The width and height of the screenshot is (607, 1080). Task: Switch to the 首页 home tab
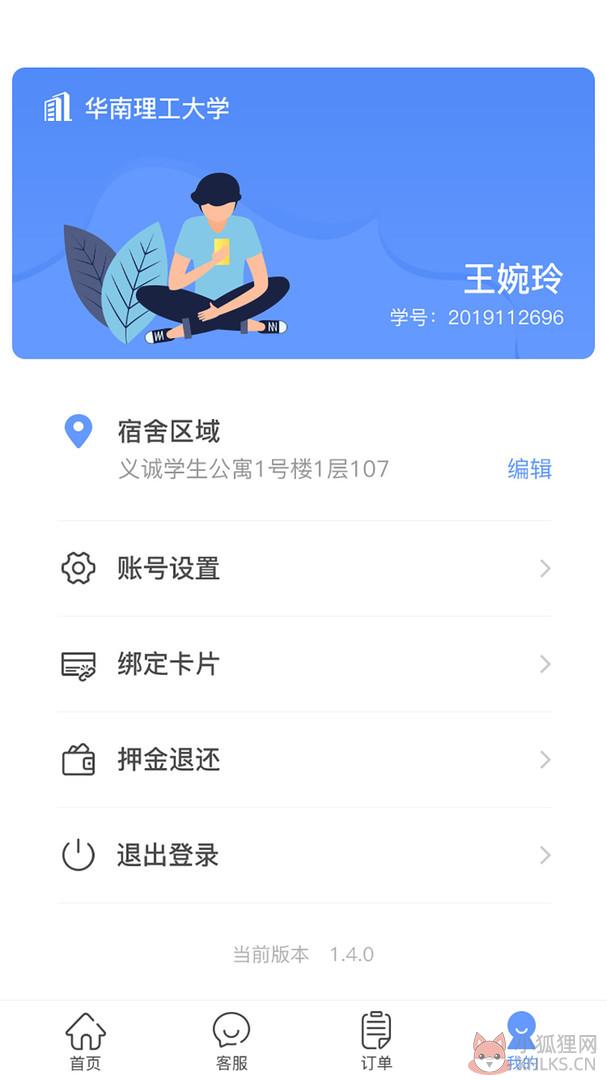(x=85, y=1041)
